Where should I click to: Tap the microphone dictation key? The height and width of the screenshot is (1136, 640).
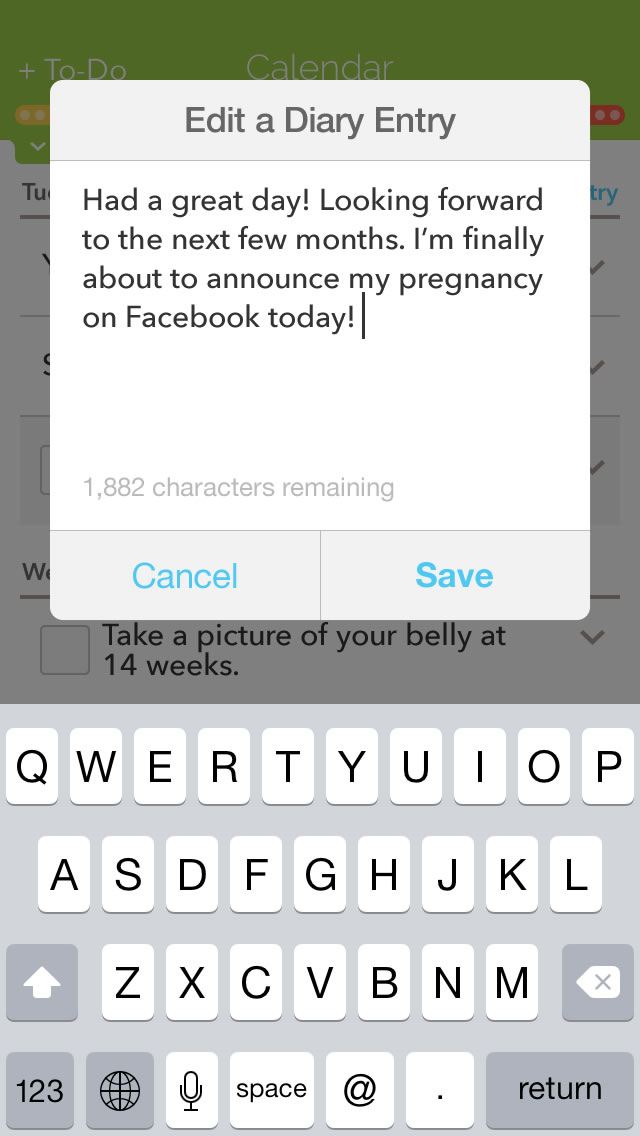pos(191,1089)
